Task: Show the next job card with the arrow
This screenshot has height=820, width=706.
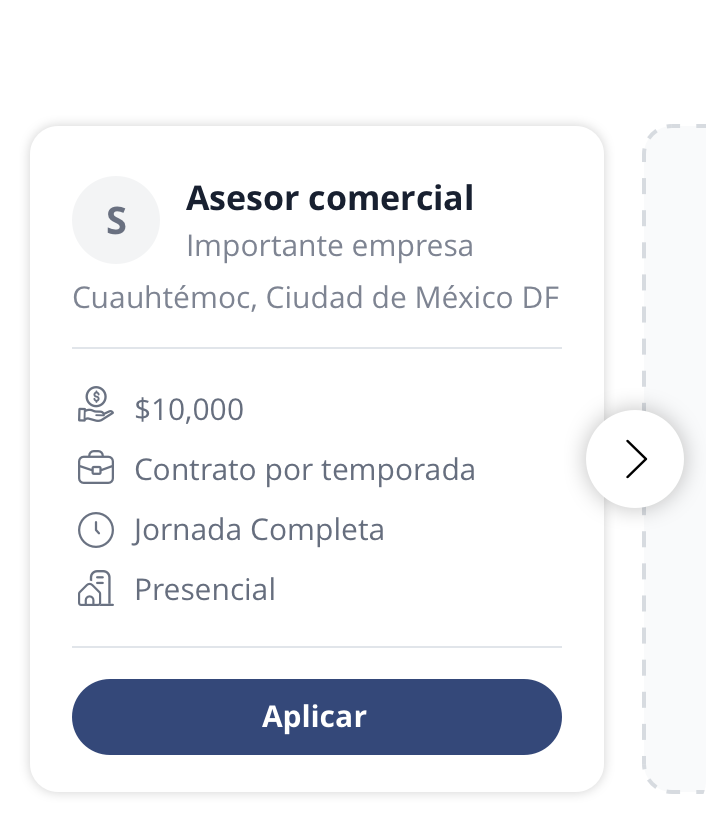Action: (635, 459)
